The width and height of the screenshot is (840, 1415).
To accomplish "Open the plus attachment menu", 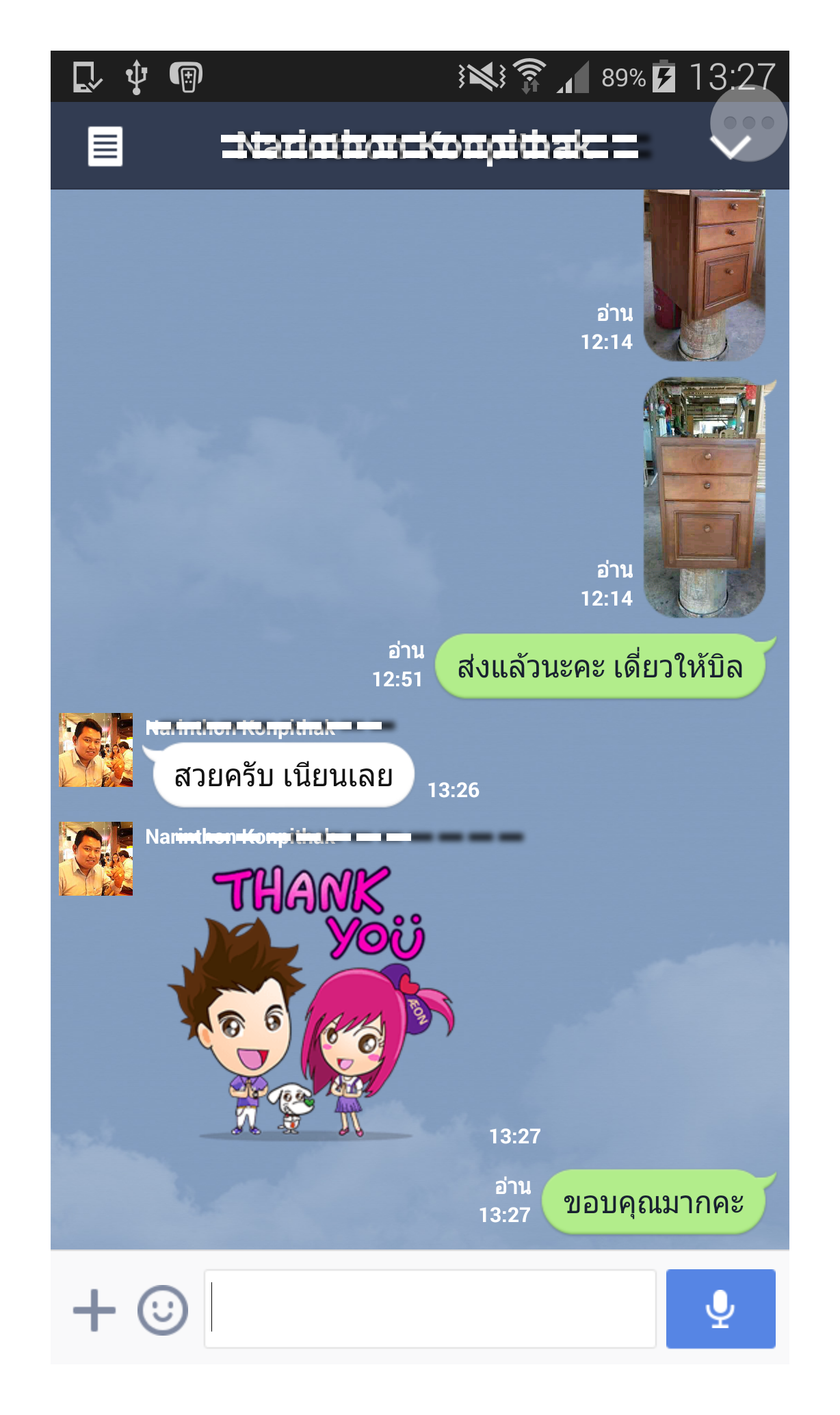I will point(94,1310).
